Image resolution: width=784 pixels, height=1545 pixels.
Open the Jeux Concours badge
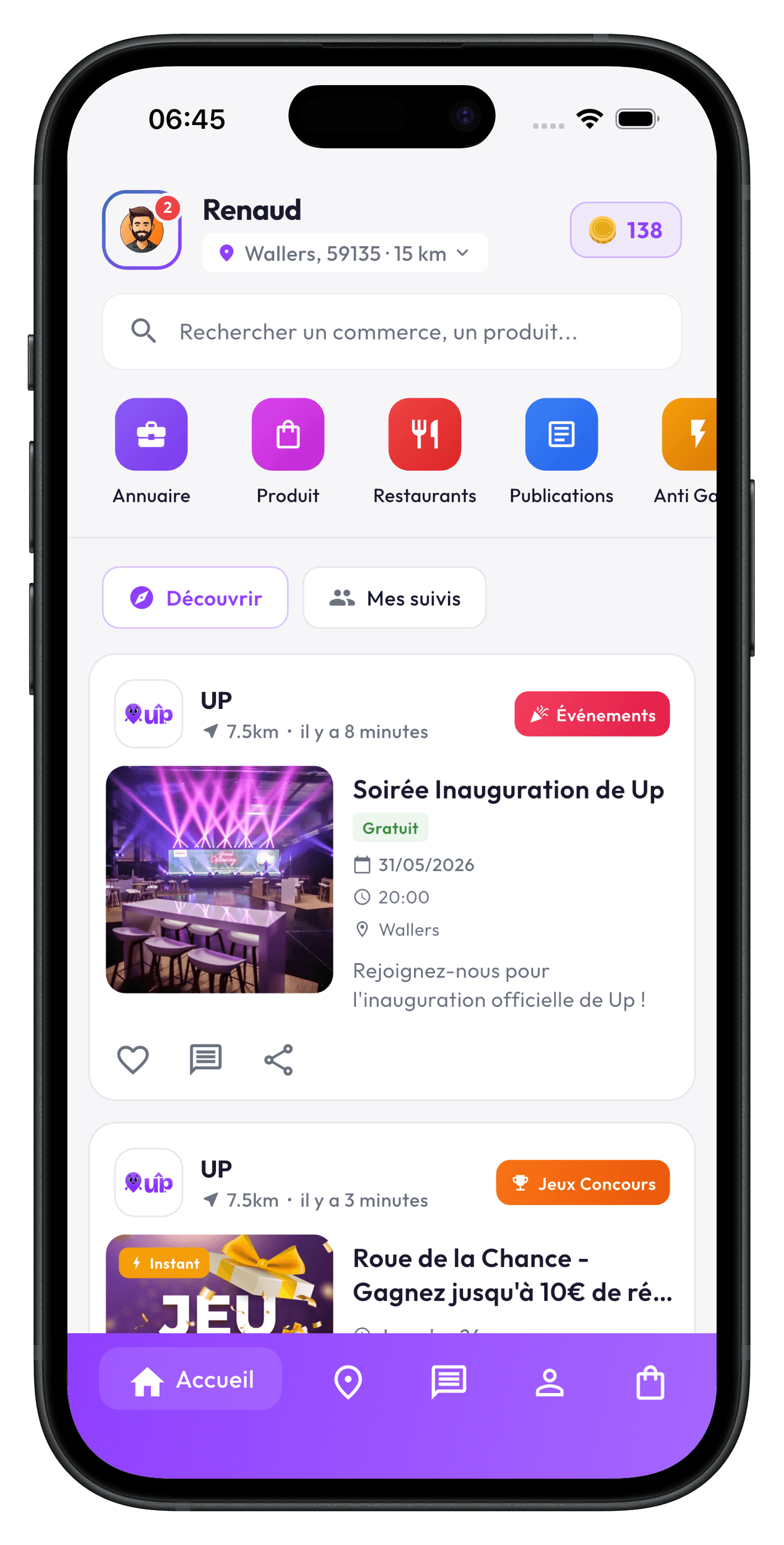click(582, 1183)
